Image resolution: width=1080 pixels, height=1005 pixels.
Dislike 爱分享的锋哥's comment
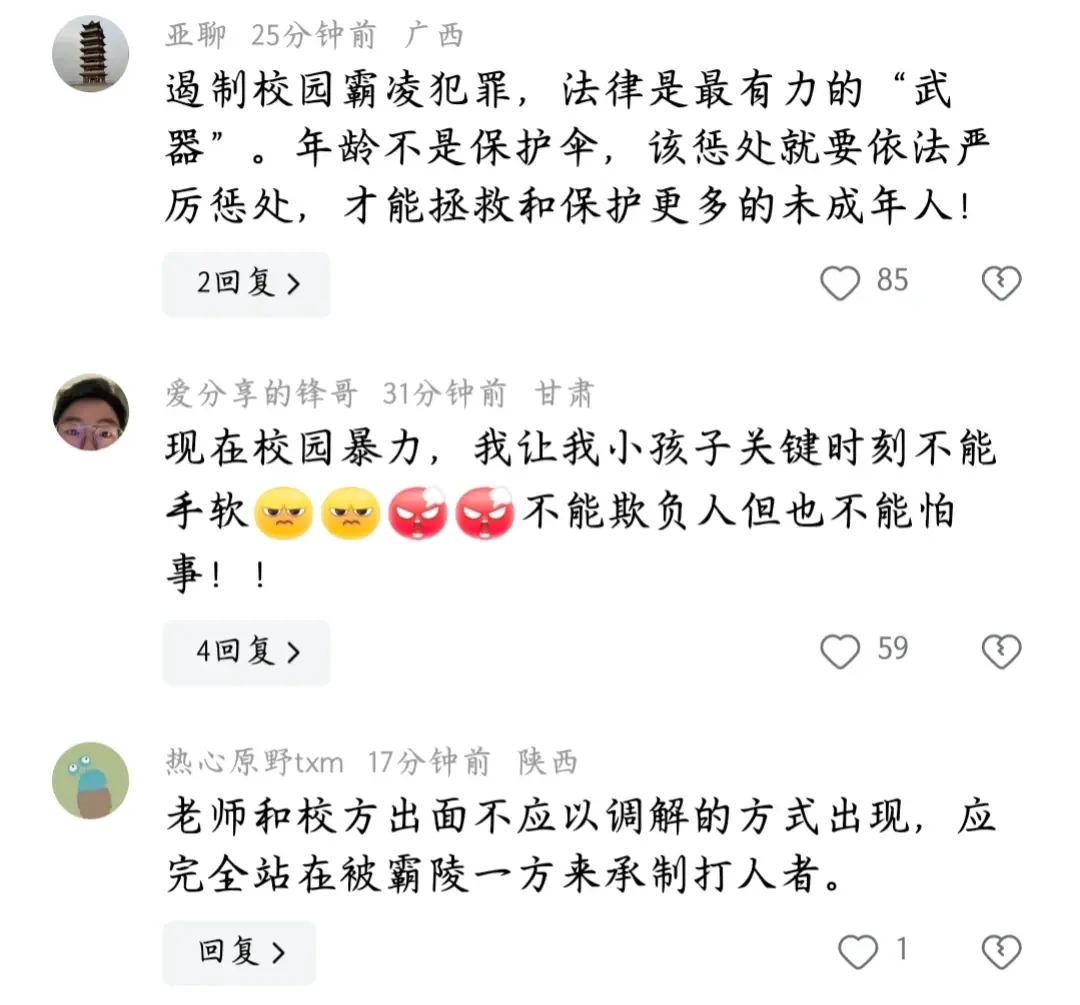point(1000,652)
